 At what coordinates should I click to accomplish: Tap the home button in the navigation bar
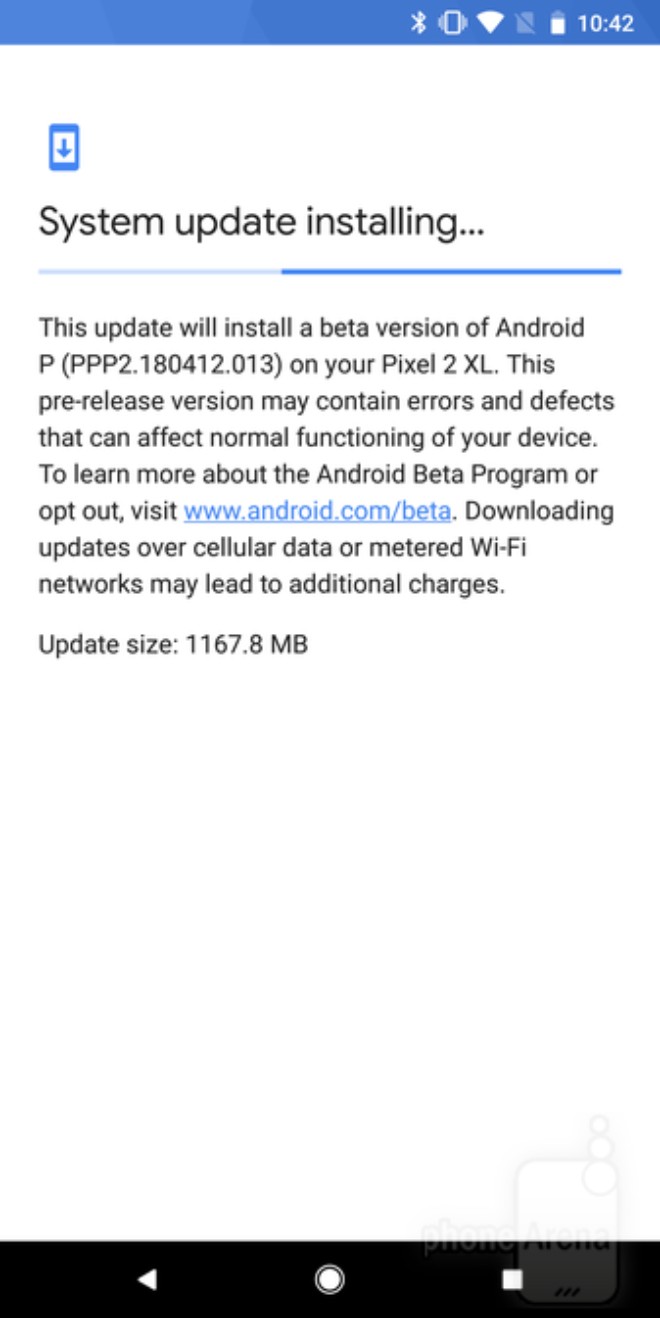(329, 1278)
